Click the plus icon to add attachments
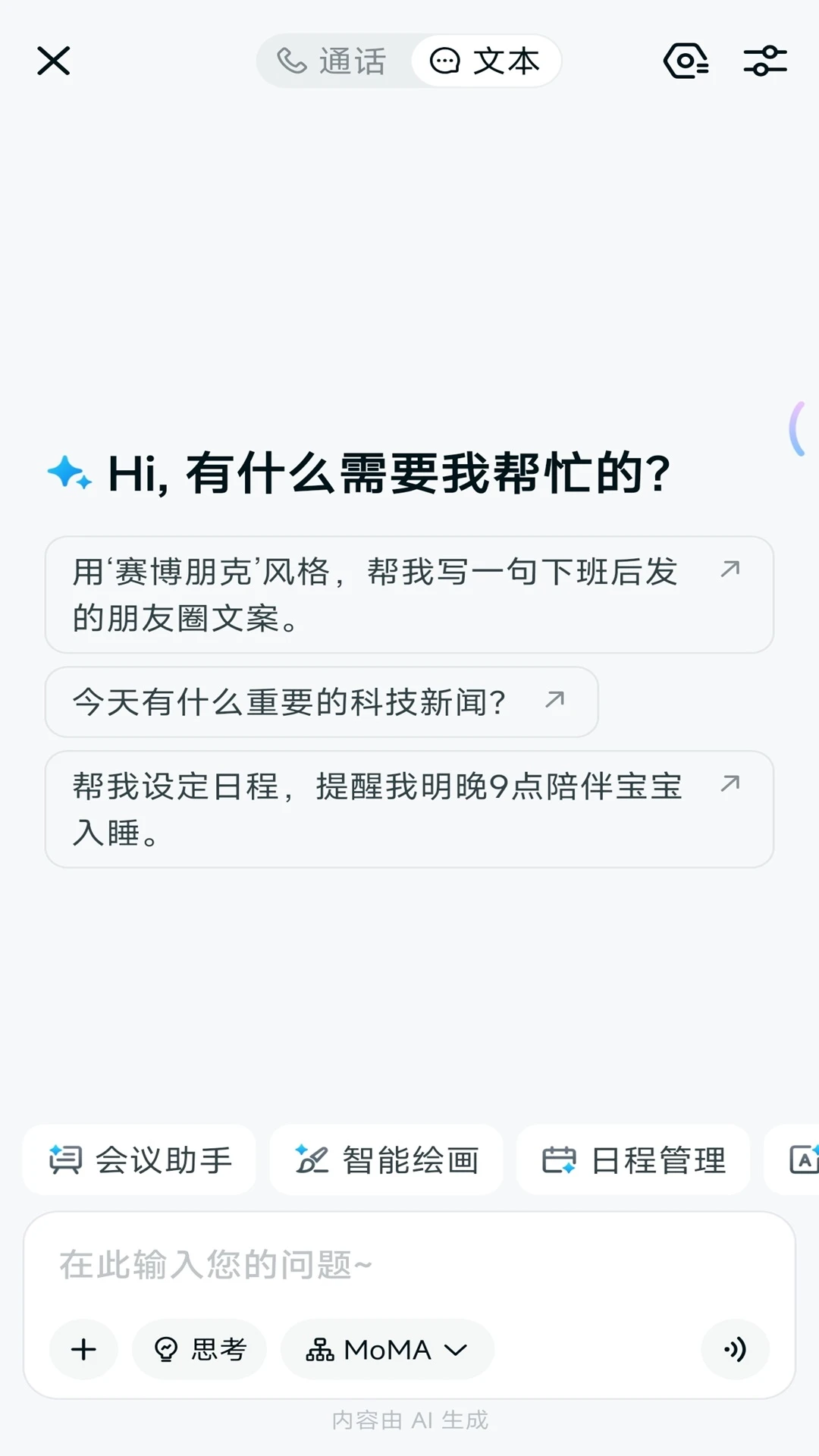Screen dimensions: 819x1456 click(83, 1349)
